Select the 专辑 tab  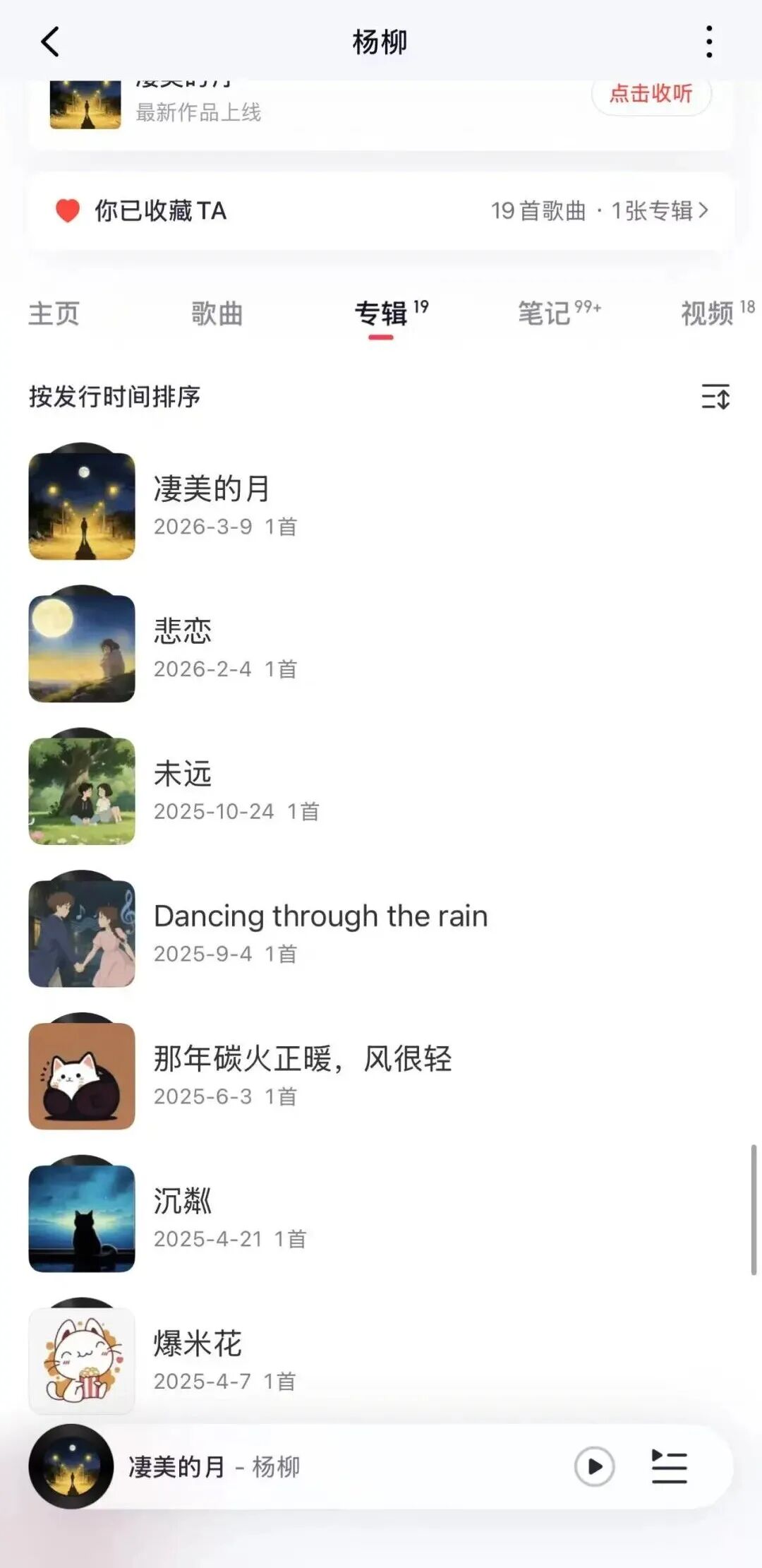pos(381,313)
